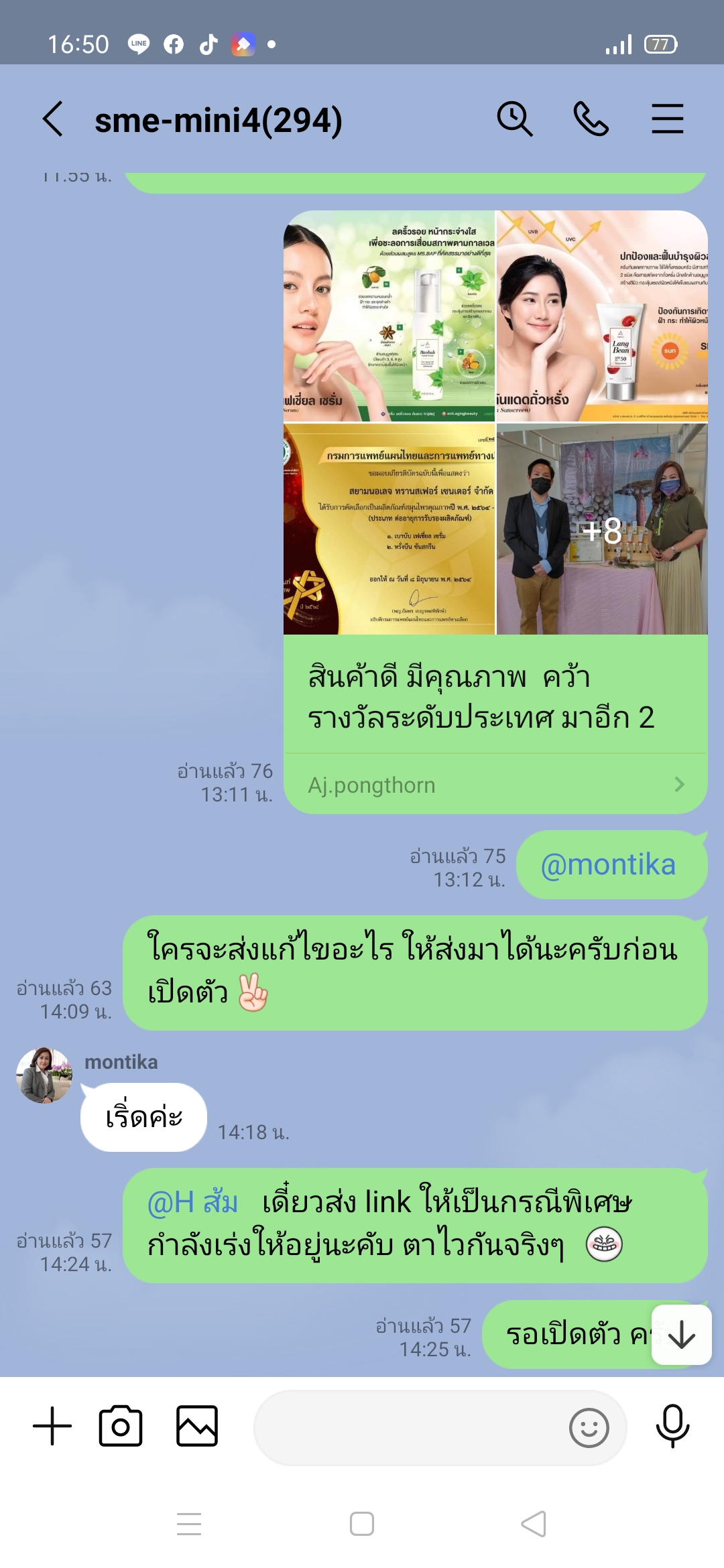Open the plus attachment menu
Viewport: 724px width, 1568px height.
point(52,1426)
